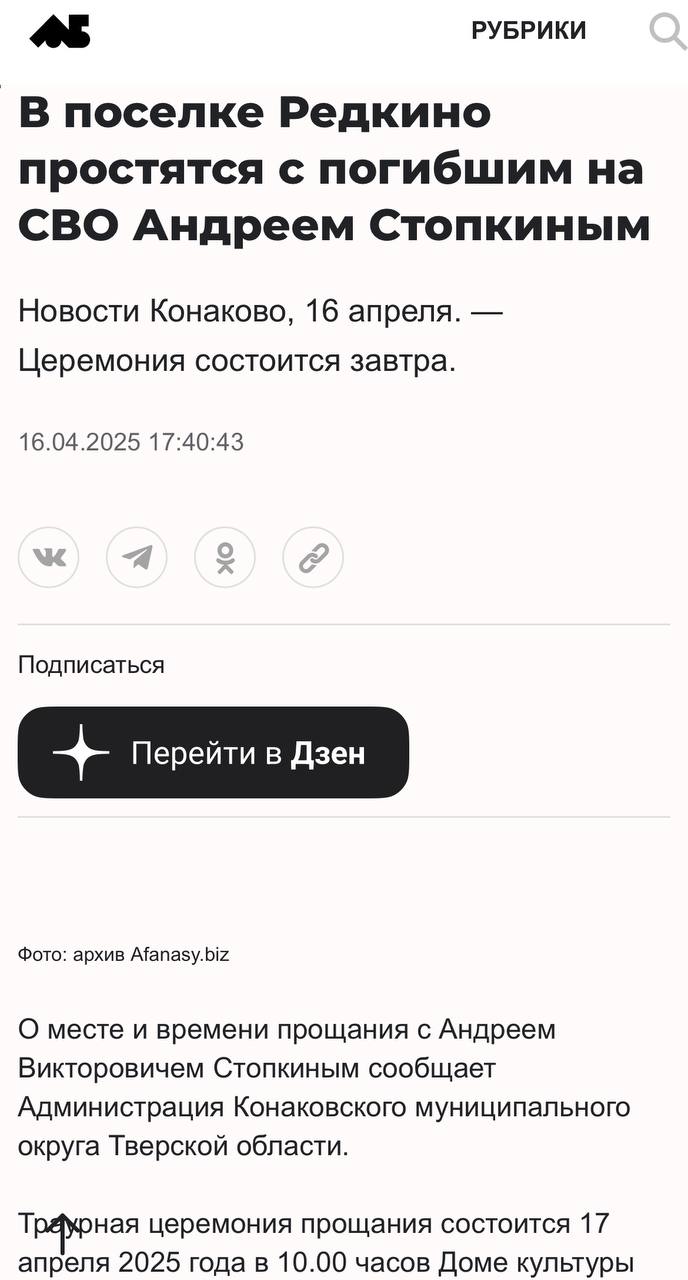
Task: Tap the Перейти в Дзен button
Action: click(x=213, y=752)
